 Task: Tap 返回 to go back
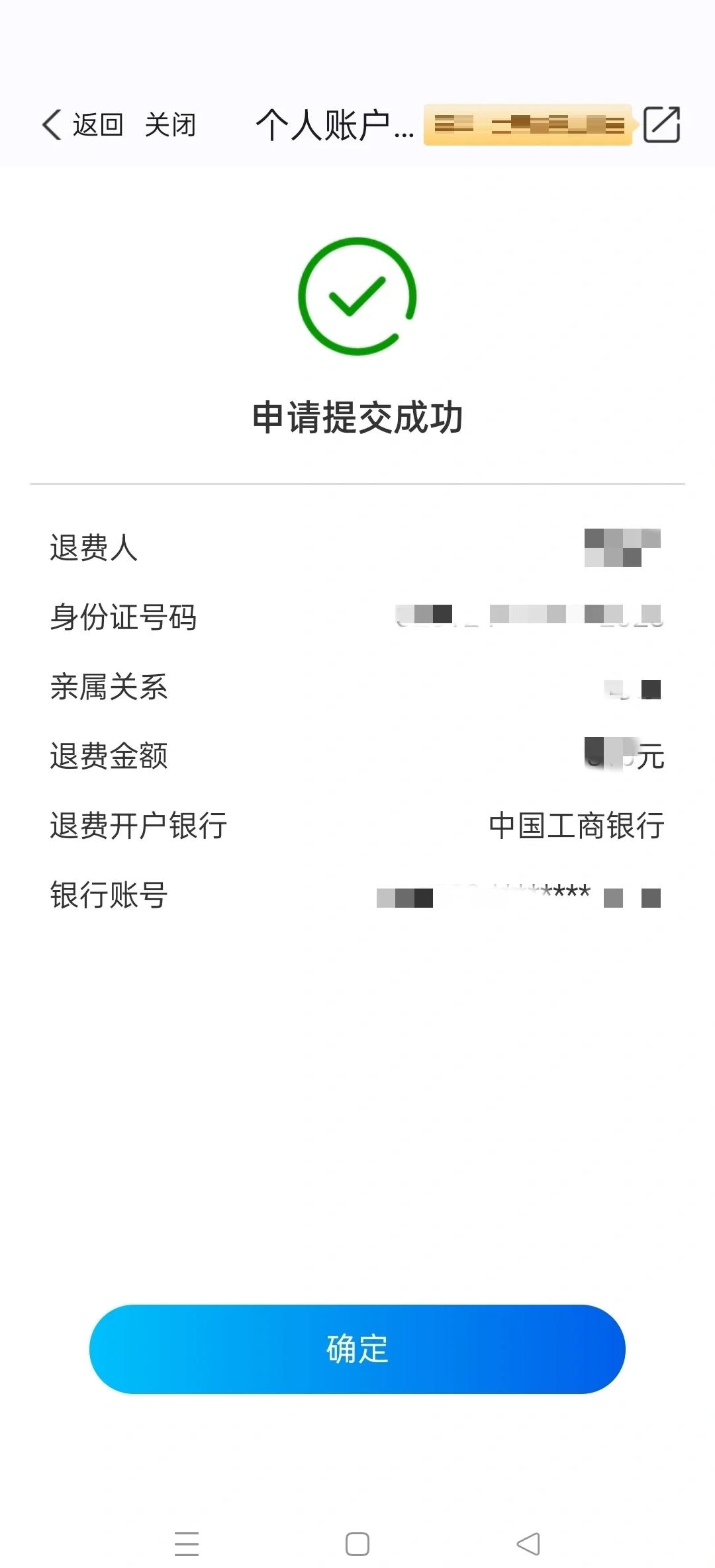pyautogui.click(x=83, y=124)
